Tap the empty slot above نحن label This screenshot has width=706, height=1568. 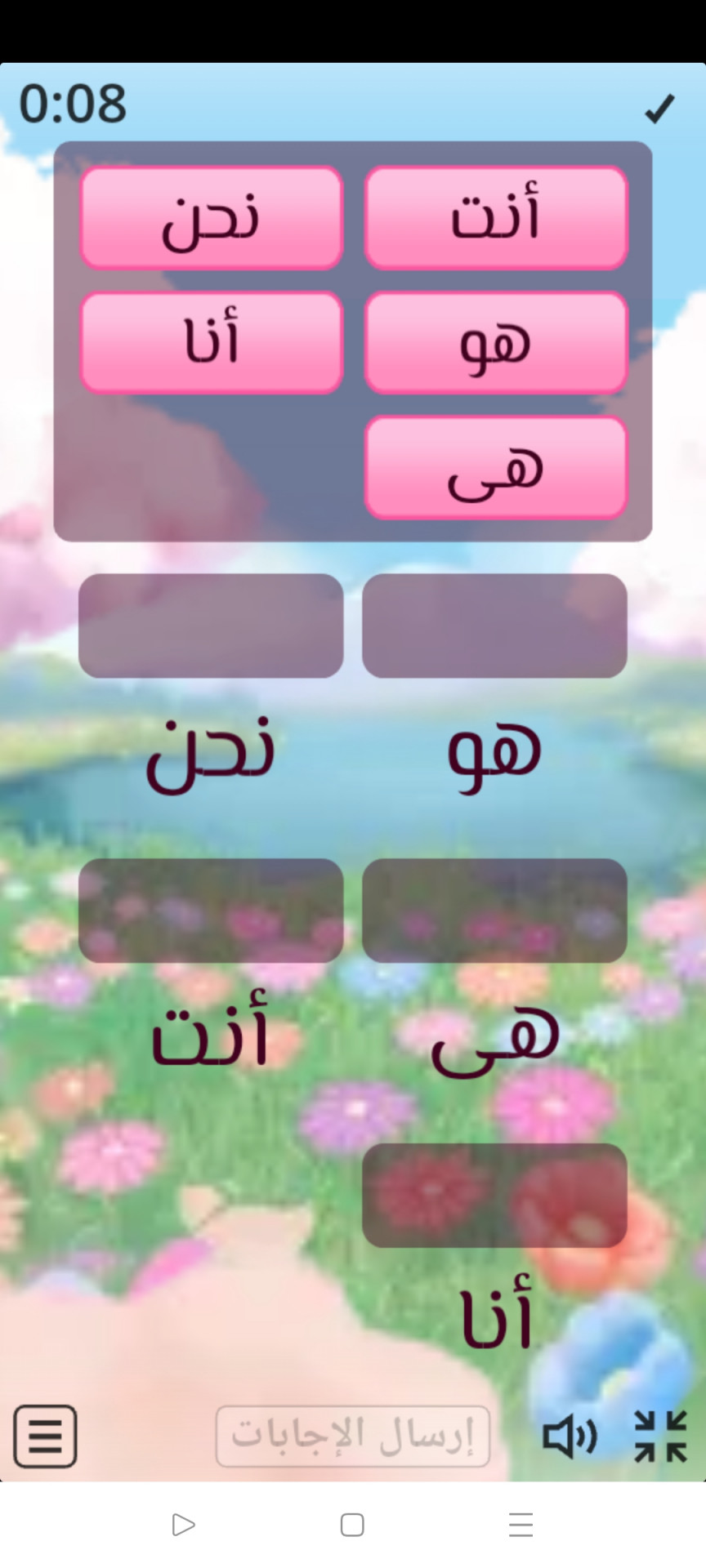(211, 626)
